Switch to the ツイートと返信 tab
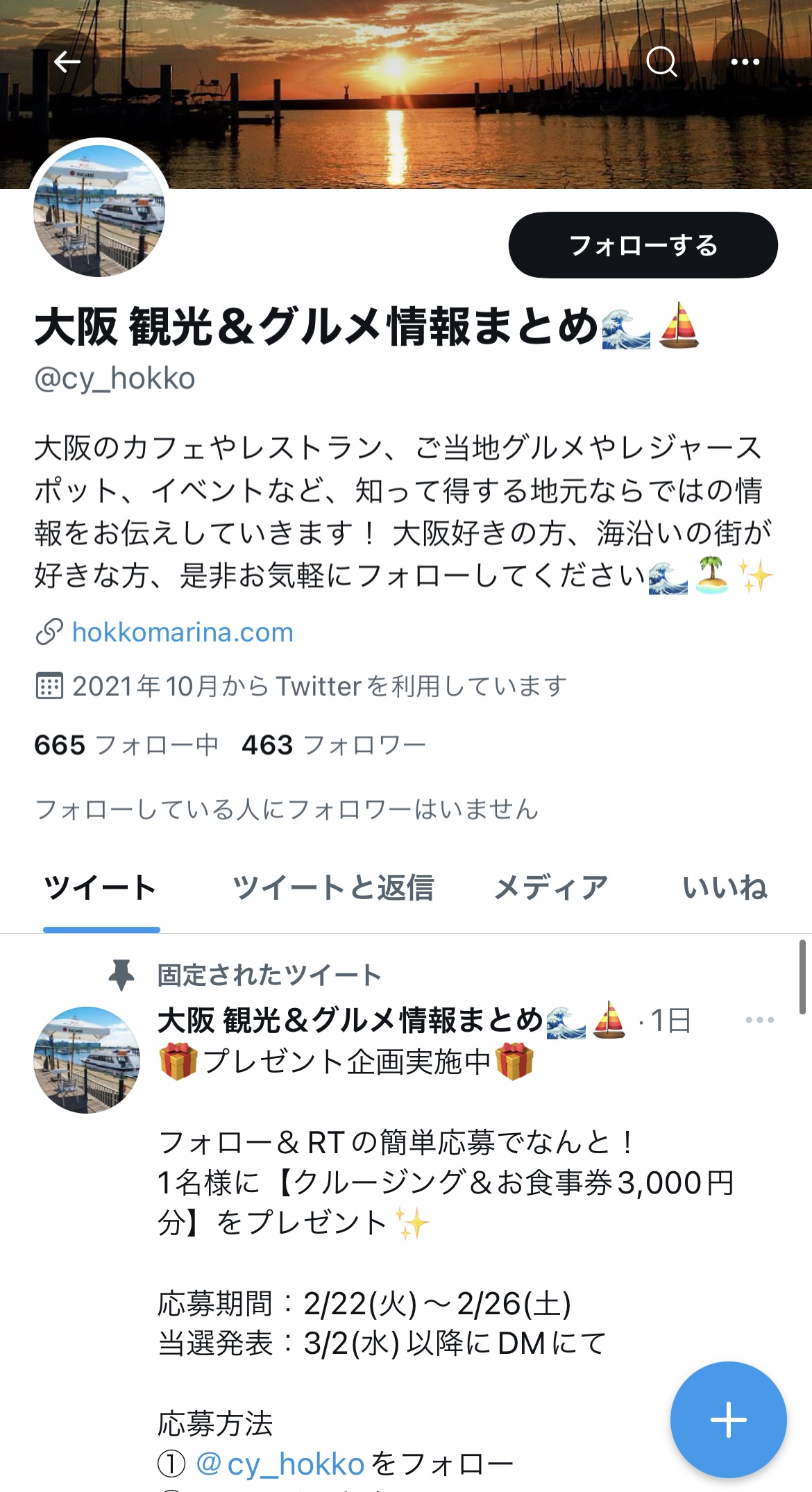Image resolution: width=812 pixels, height=1492 pixels. coord(333,888)
